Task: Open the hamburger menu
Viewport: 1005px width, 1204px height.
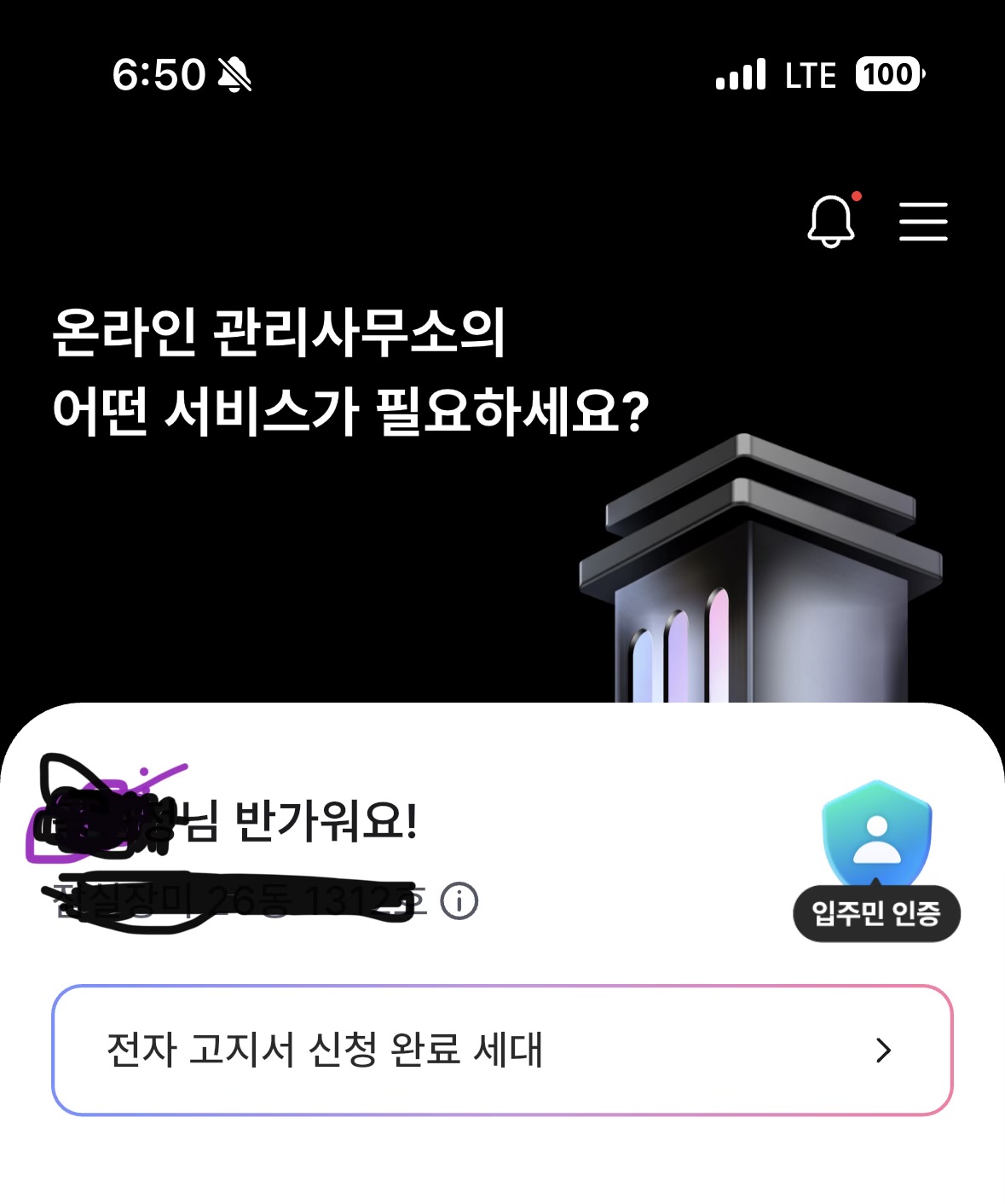Action: [x=923, y=222]
